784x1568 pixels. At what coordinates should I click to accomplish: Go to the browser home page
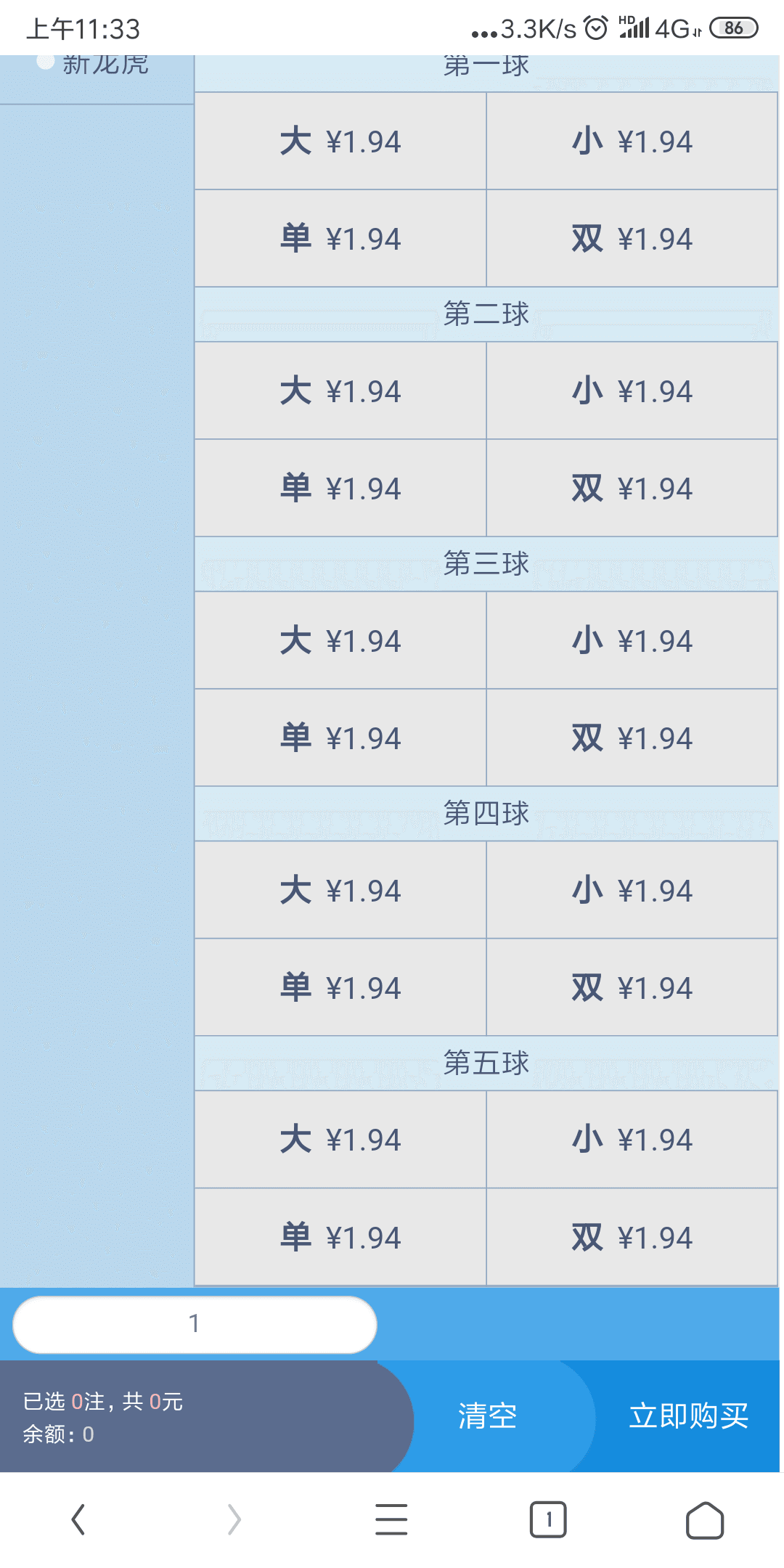[x=704, y=1519]
